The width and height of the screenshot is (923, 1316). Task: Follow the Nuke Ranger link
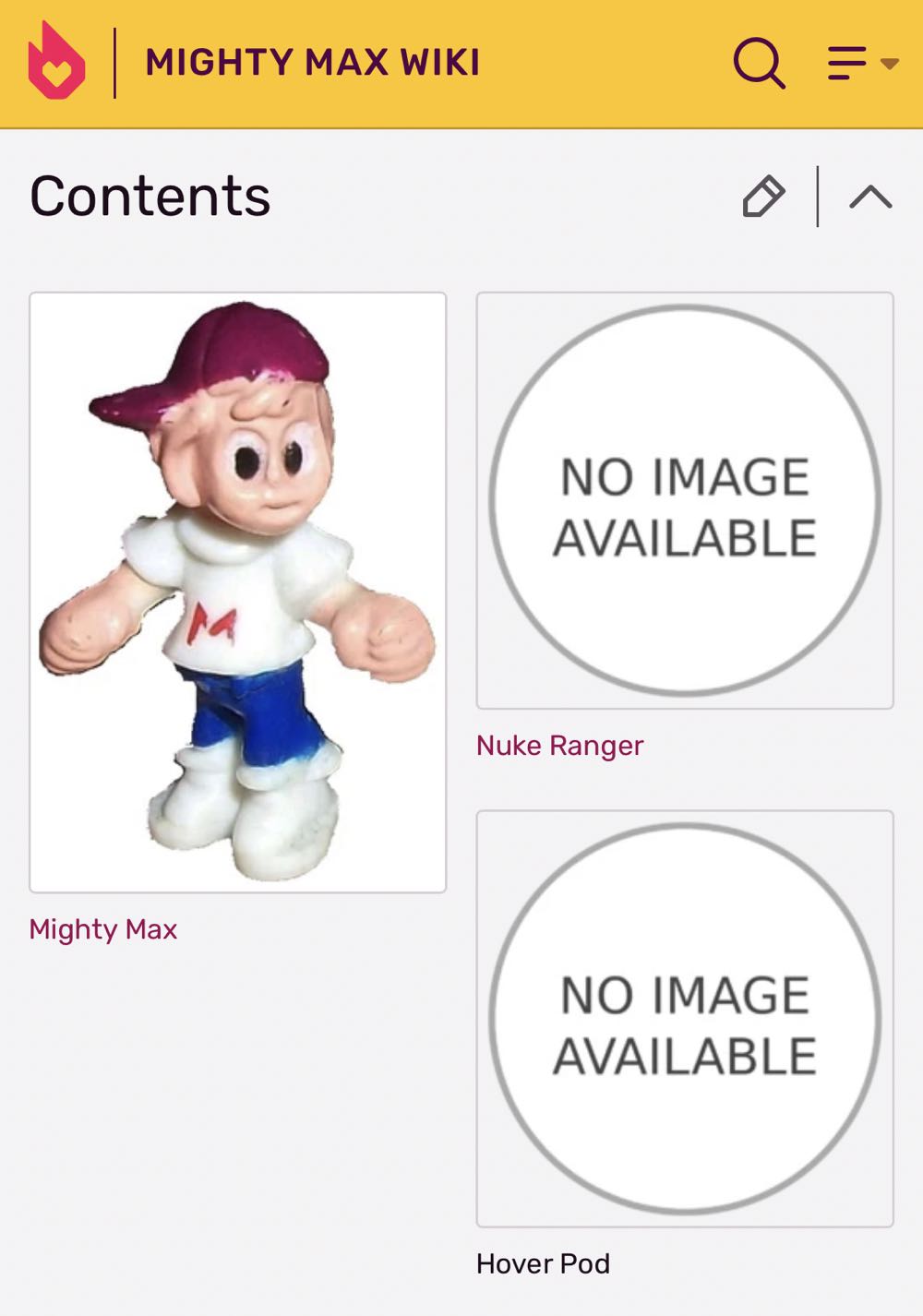559,746
